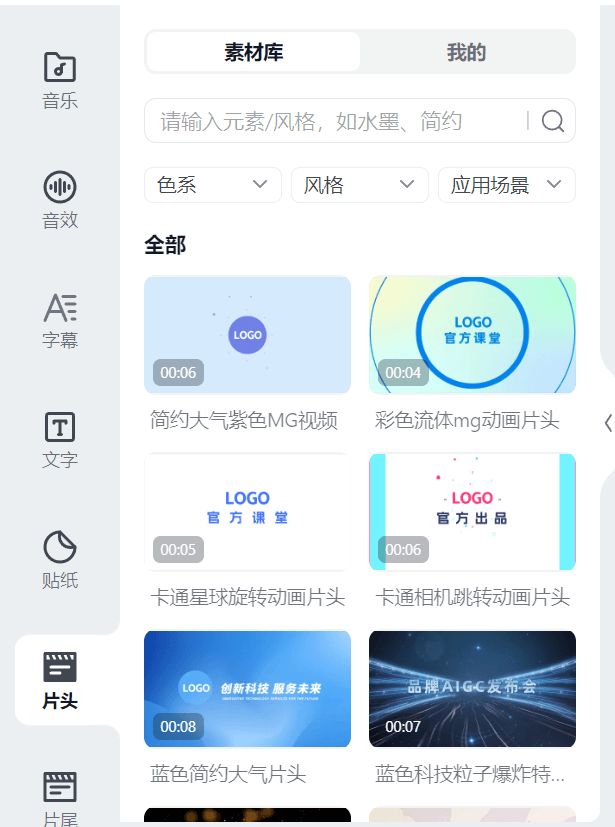This screenshot has height=827, width=615.
Task: Select the 蓝色简约大气片头 template
Action: click(247, 690)
